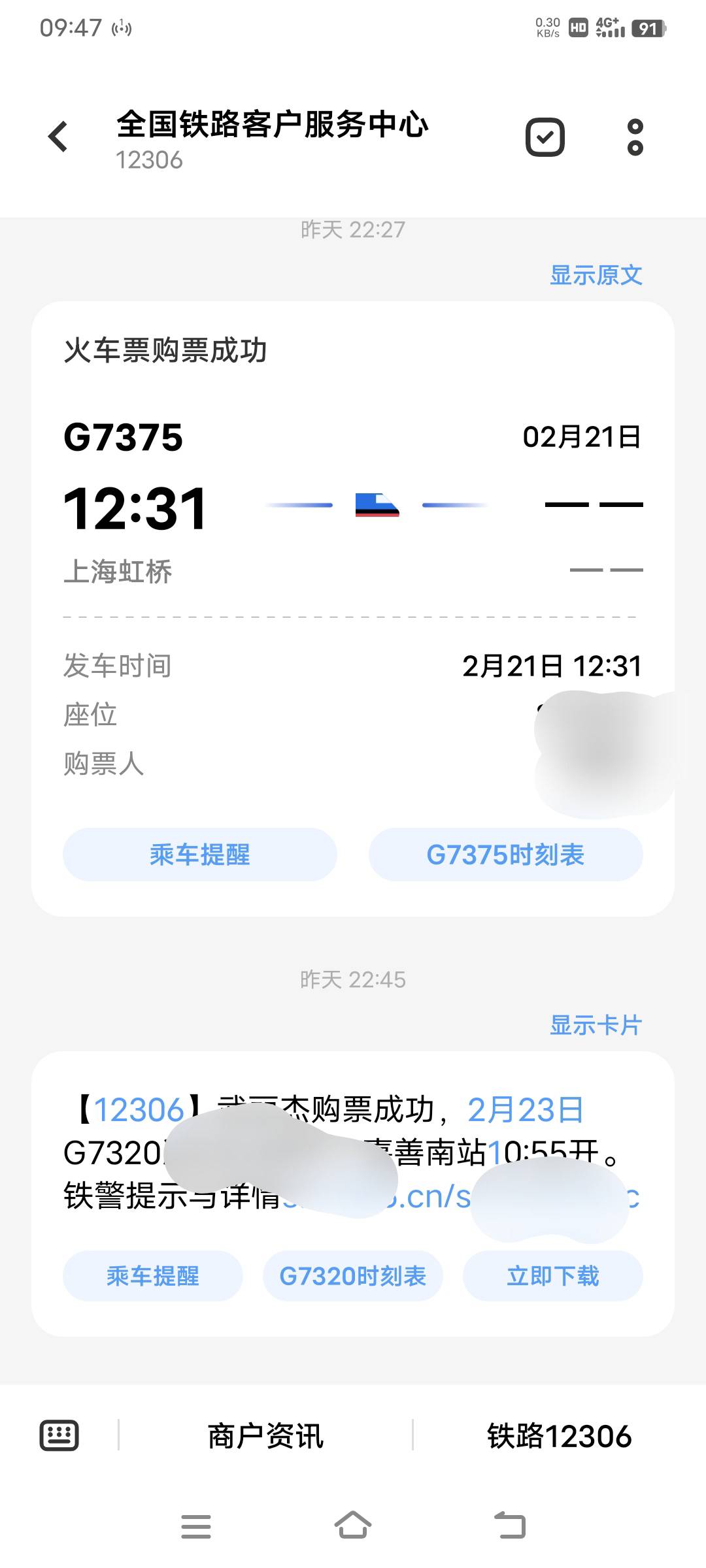The image size is (706, 1568).
Task: Switch to keyboard input mode
Action: [59, 1435]
